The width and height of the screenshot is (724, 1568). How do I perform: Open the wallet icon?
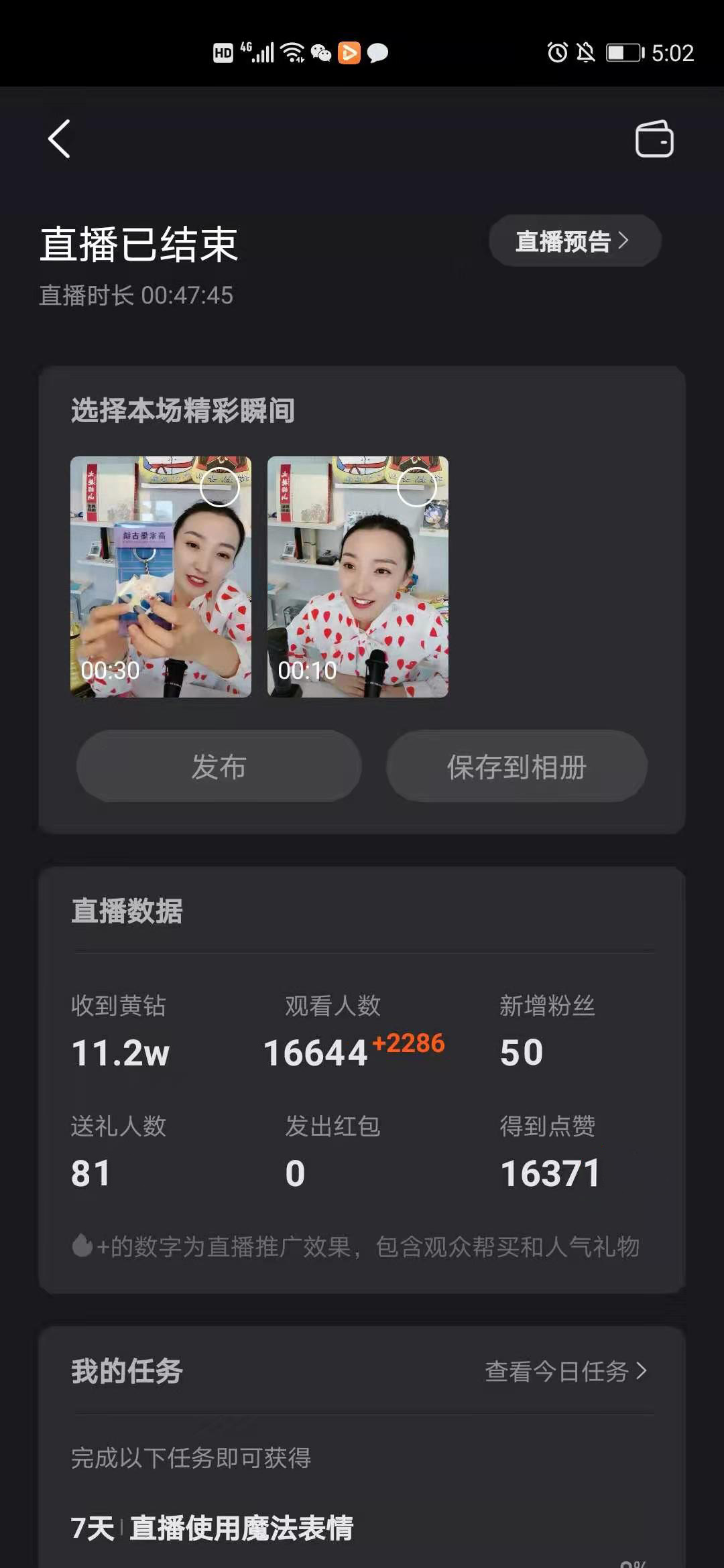[x=654, y=139]
